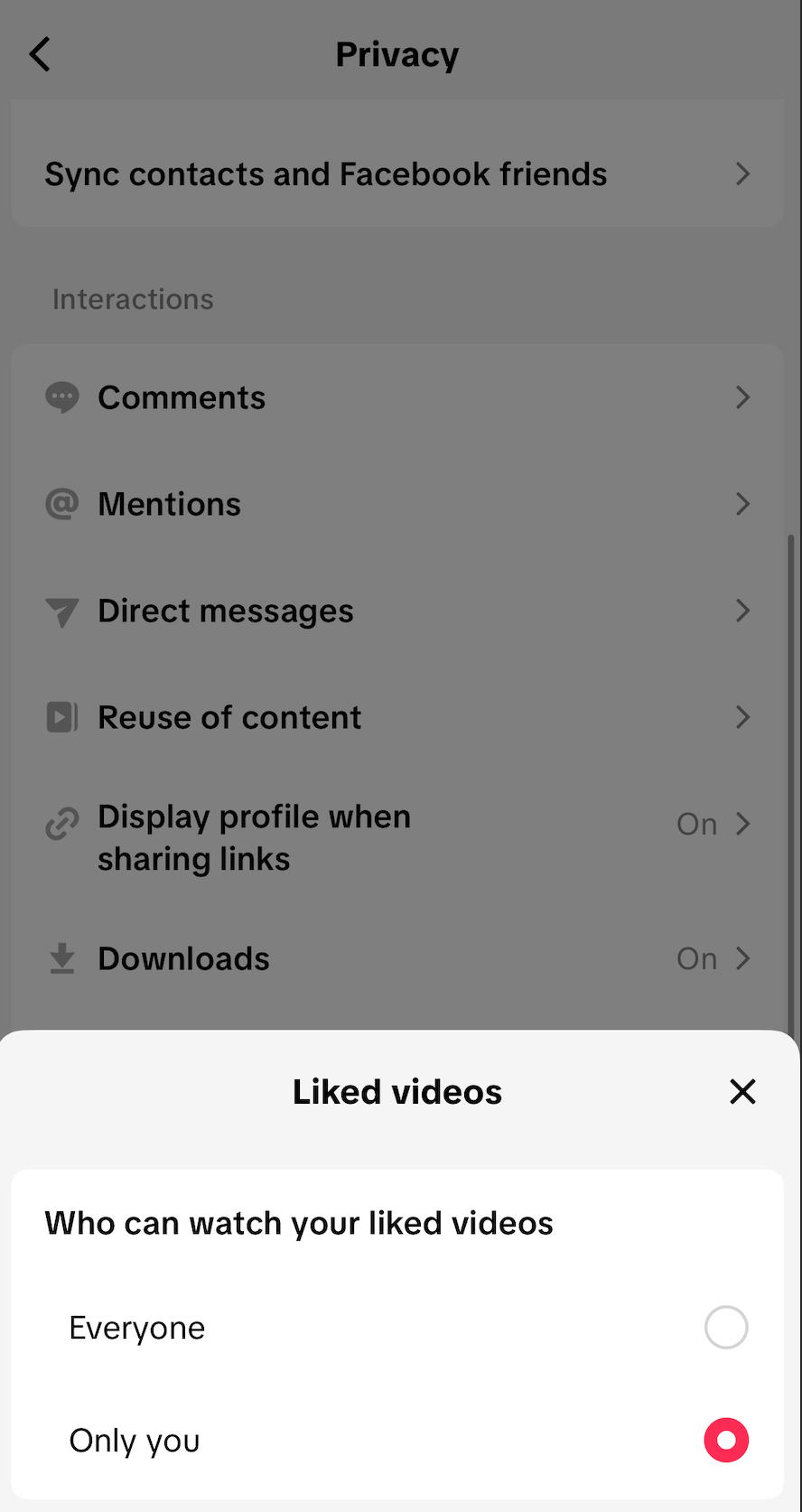Open Reuse of content

point(397,717)
